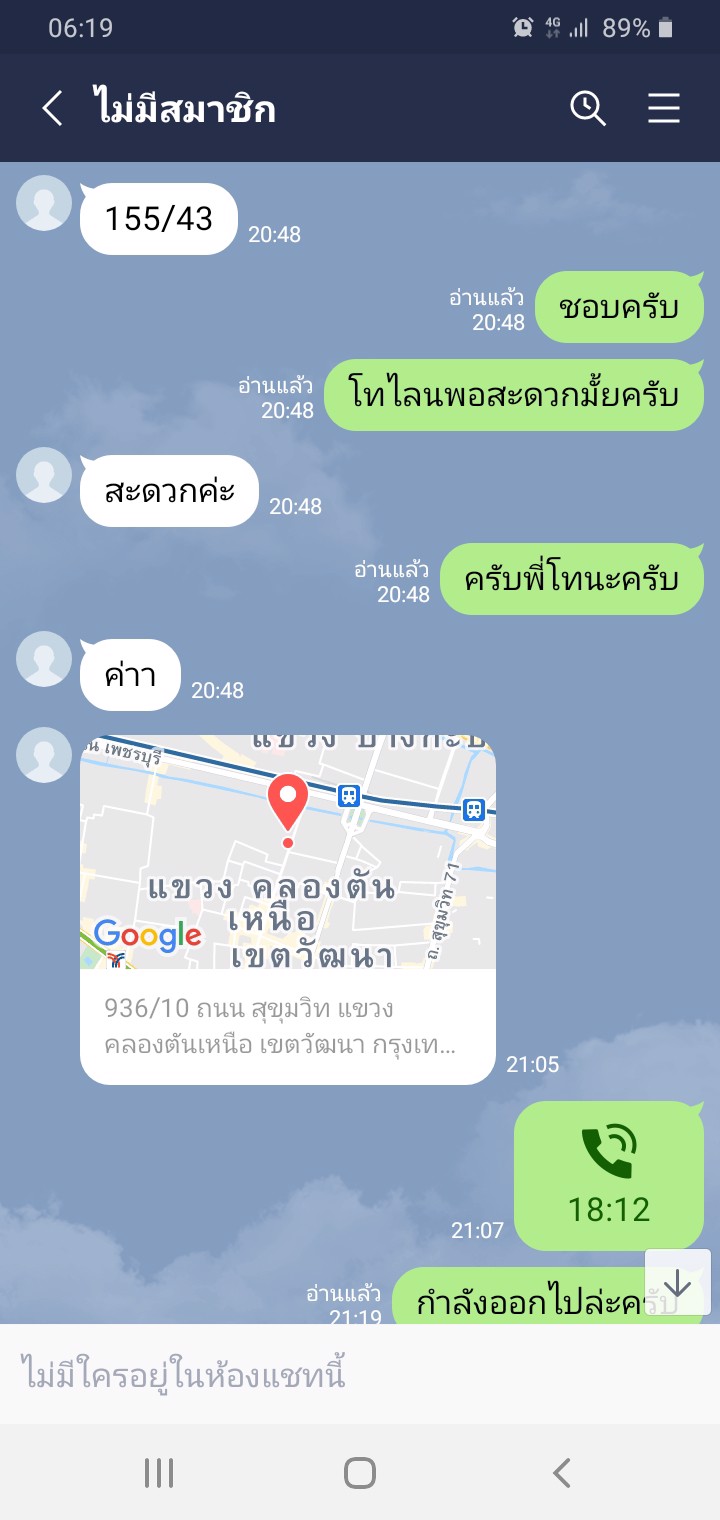This screenshot has width=720, height=1520.
Task: Tap the 18:12 voice call bubble
Action: click(x=609, y=1175)
